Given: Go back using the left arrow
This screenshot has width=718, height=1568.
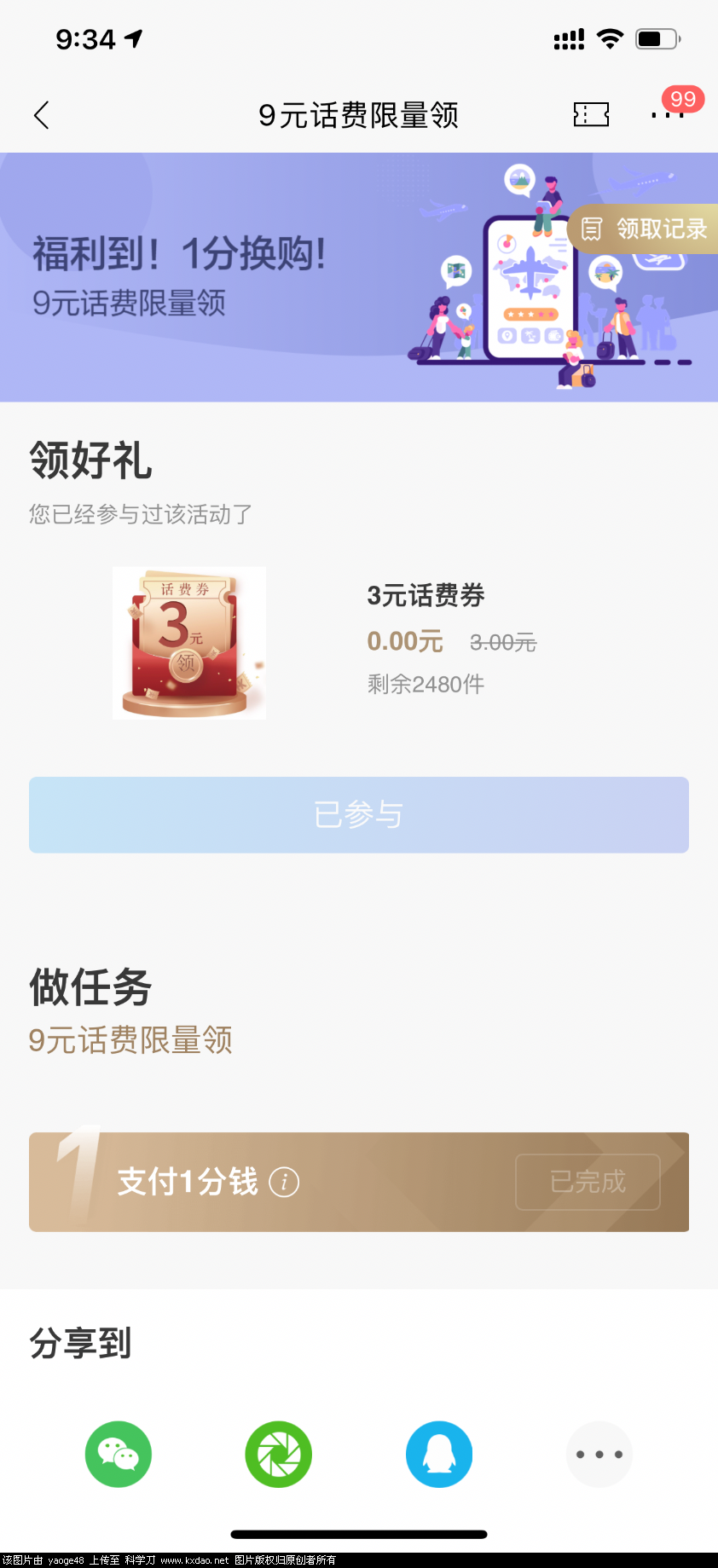Looking at the screenshot, I should point(41,114).
